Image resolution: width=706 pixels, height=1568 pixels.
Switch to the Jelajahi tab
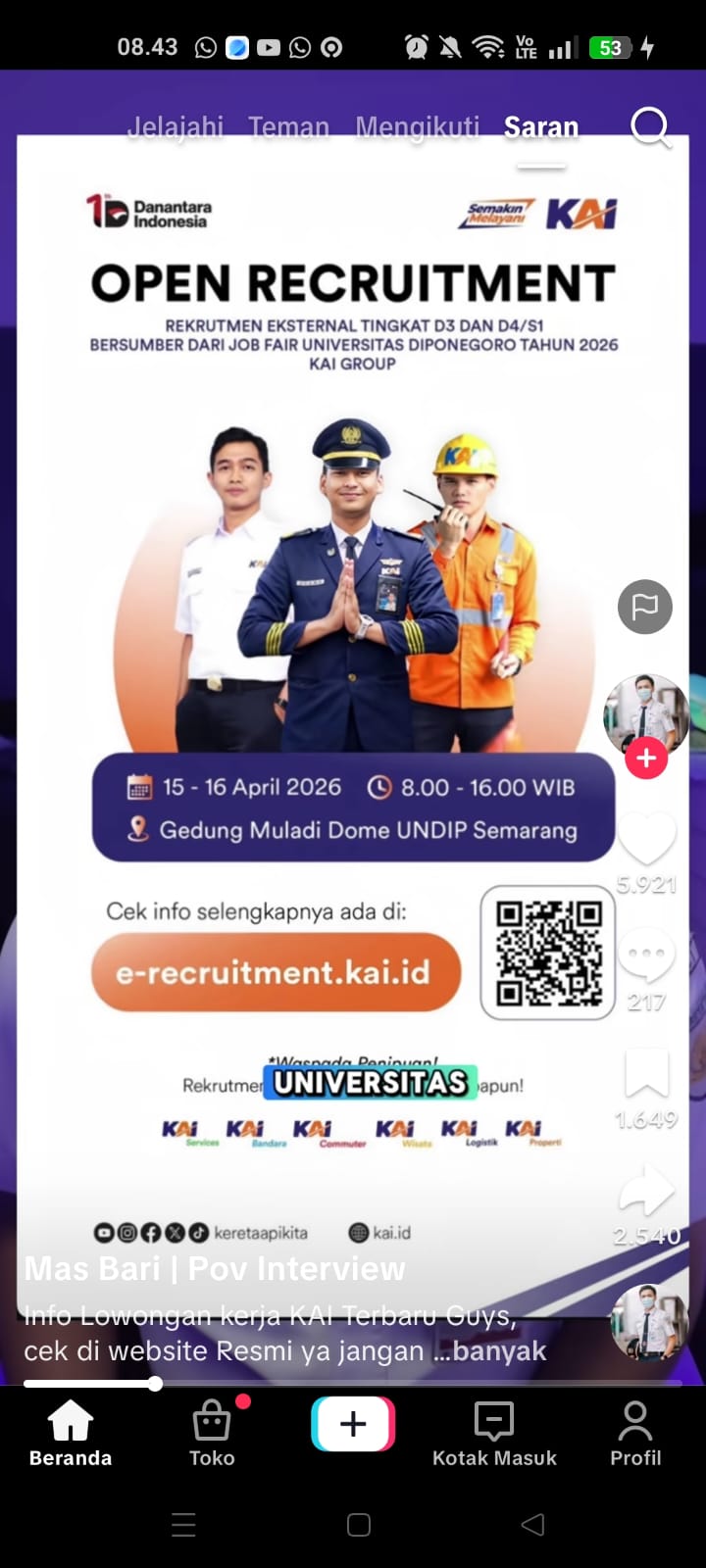(176, 127)
